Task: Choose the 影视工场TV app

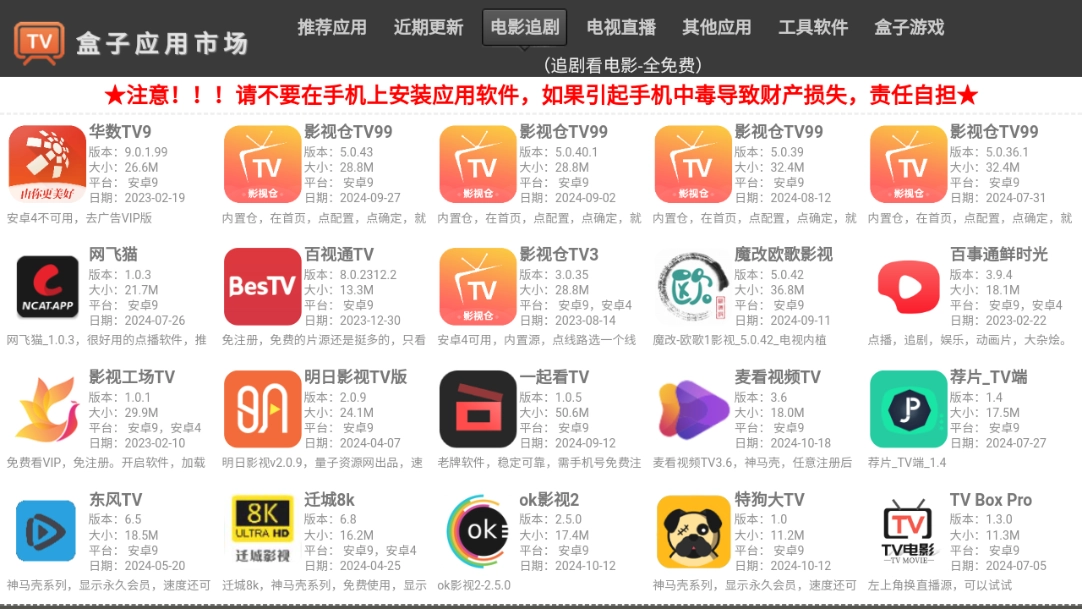Action: click(48, 409)
